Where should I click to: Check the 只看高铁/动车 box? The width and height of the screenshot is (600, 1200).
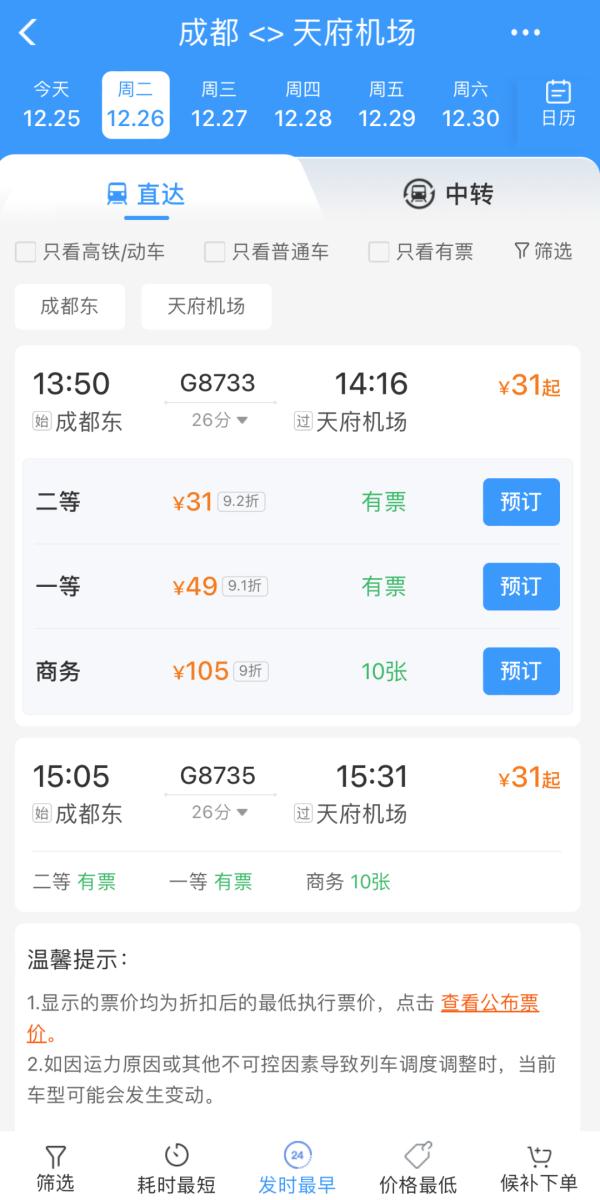(26, 252)
